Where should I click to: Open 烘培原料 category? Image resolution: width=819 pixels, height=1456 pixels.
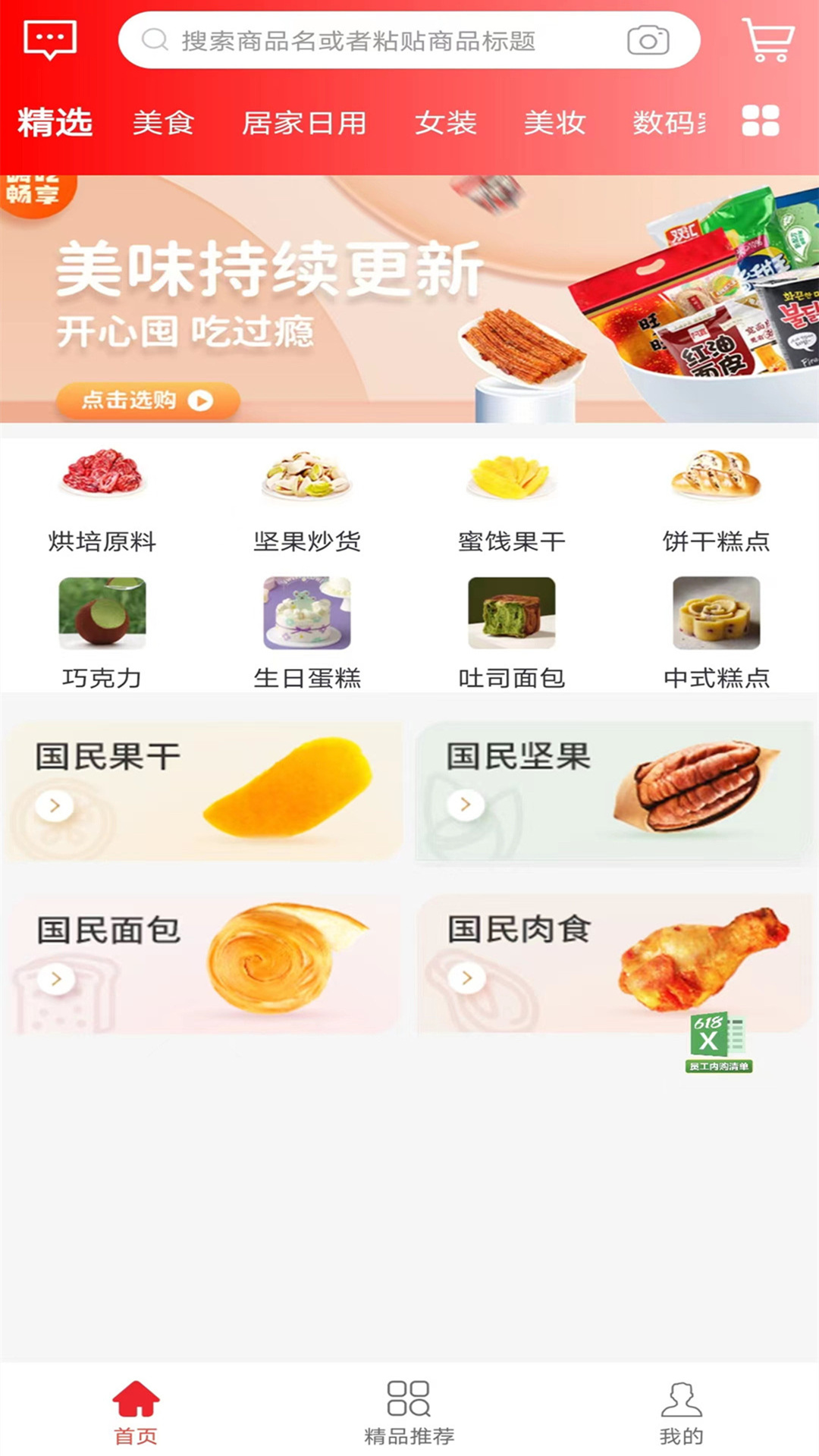click(x=102, y=500)
